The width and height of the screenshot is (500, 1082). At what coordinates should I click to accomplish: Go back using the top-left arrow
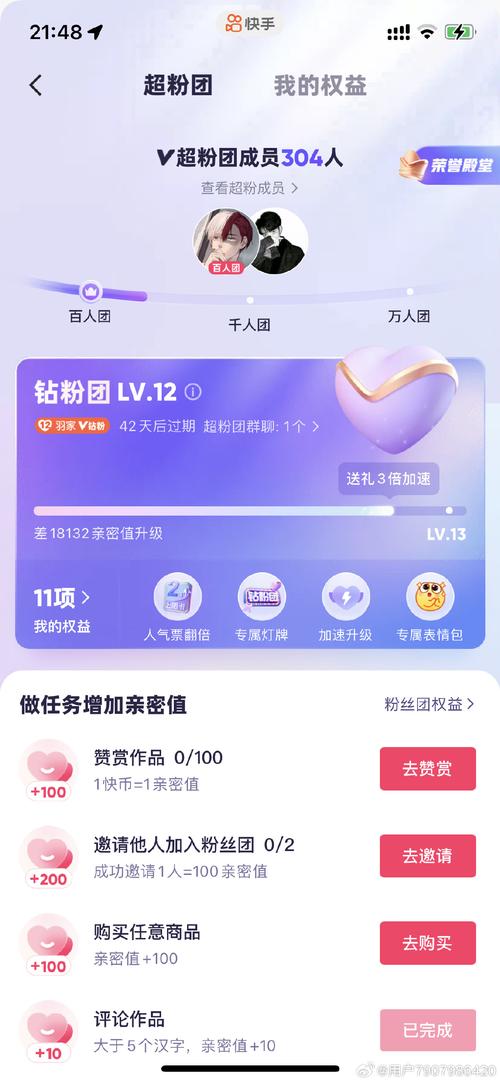click(36, 86)
